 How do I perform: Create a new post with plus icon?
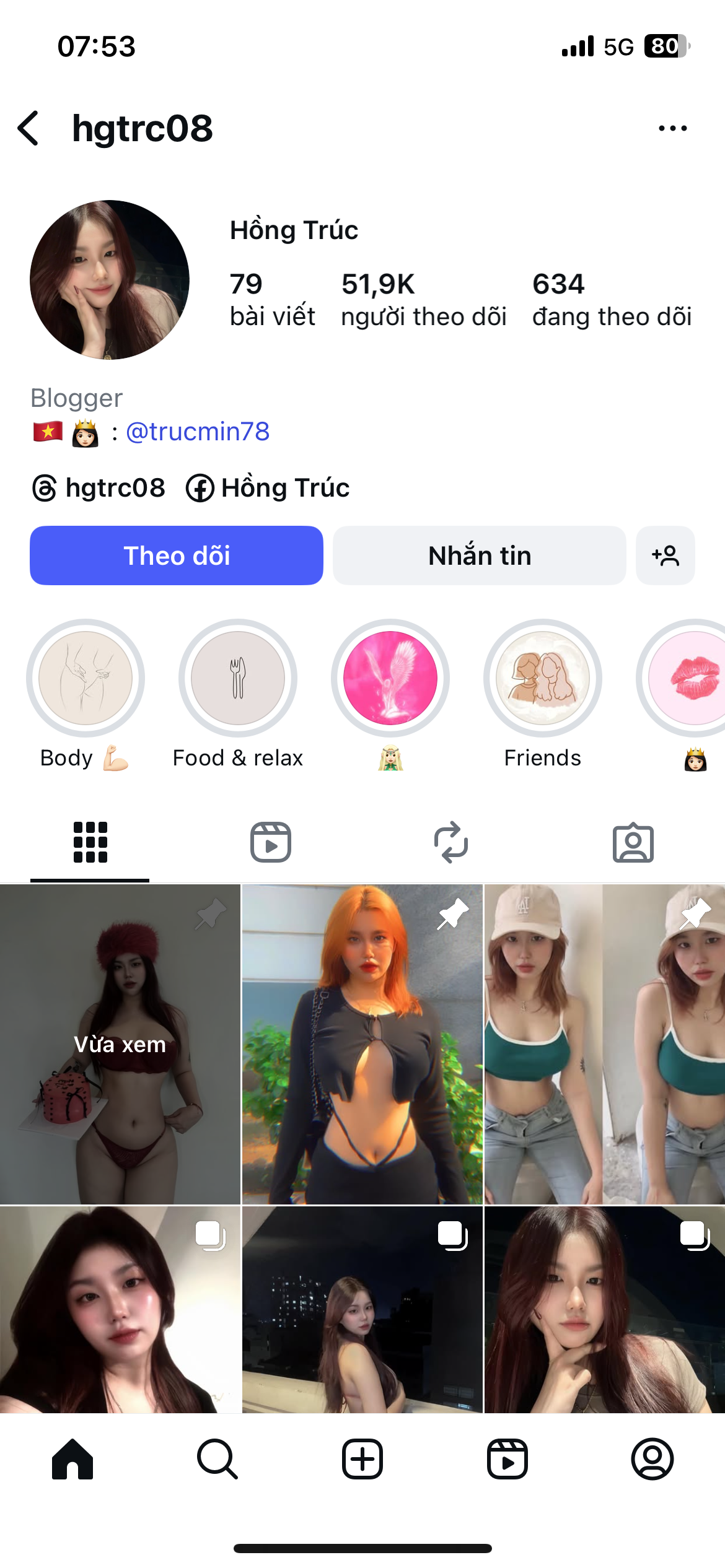[x=362, y=1459]
